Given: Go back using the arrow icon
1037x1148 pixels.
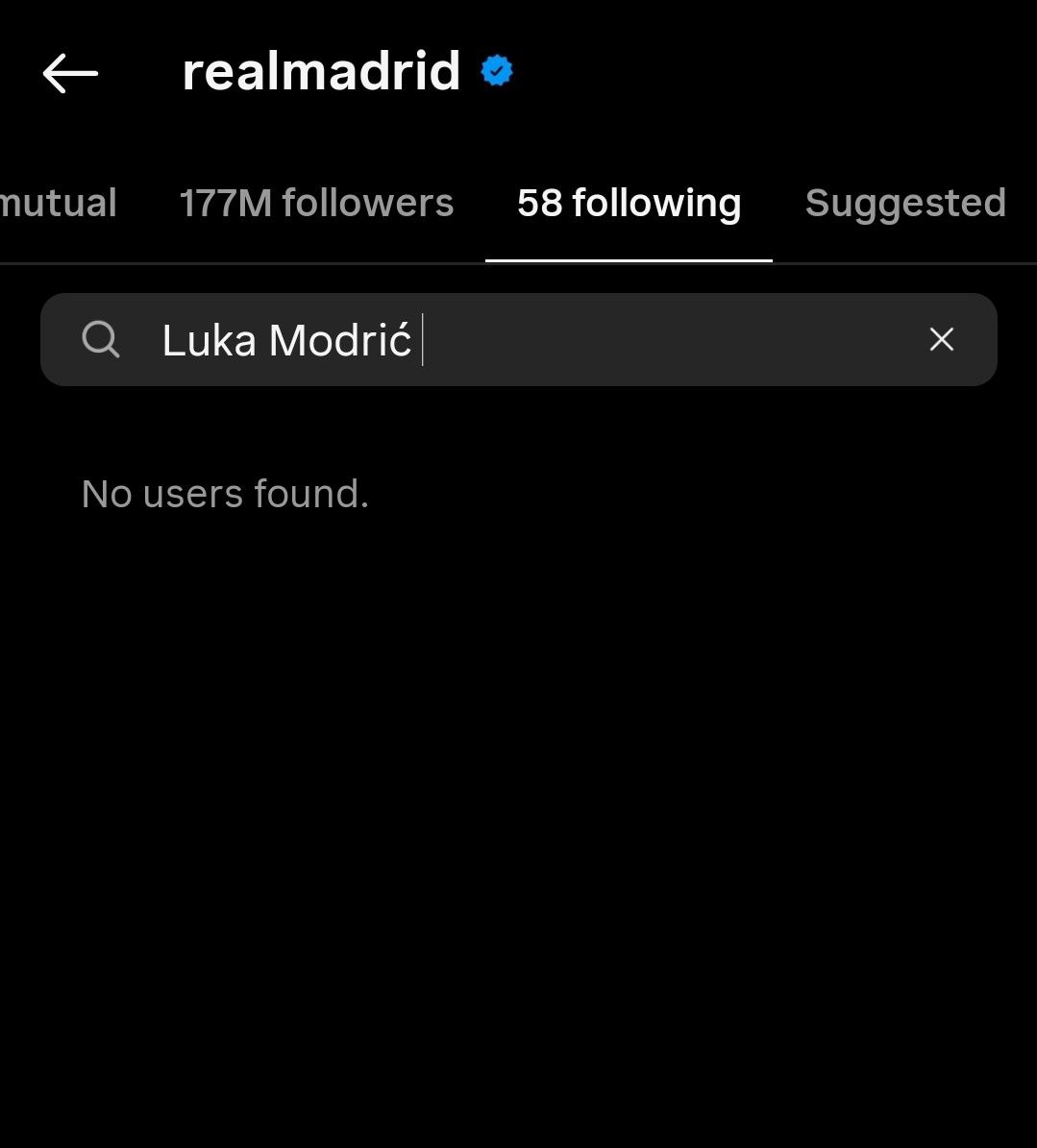Looking at the screenshot, I should 70,73.
